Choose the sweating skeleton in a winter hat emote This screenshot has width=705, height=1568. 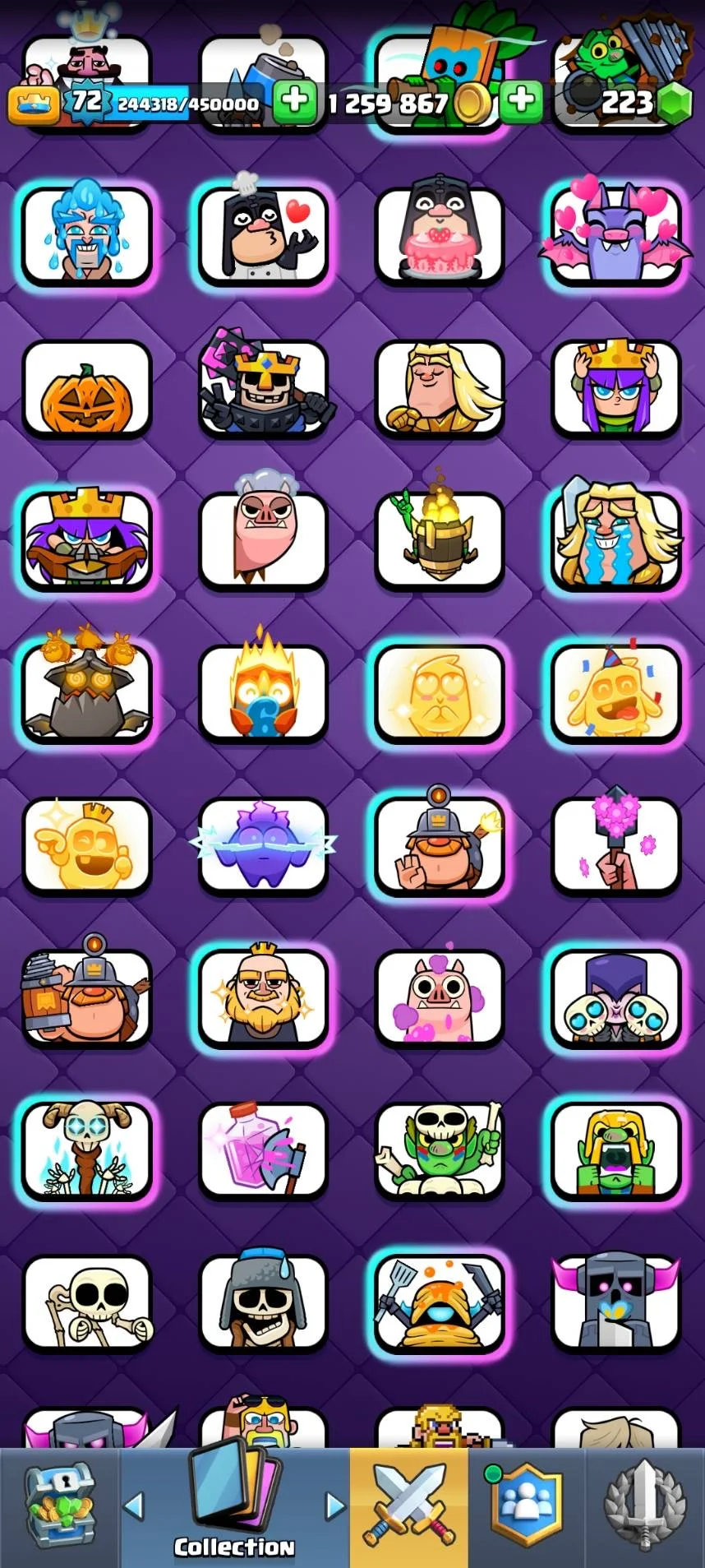[x=263, y=1302]
